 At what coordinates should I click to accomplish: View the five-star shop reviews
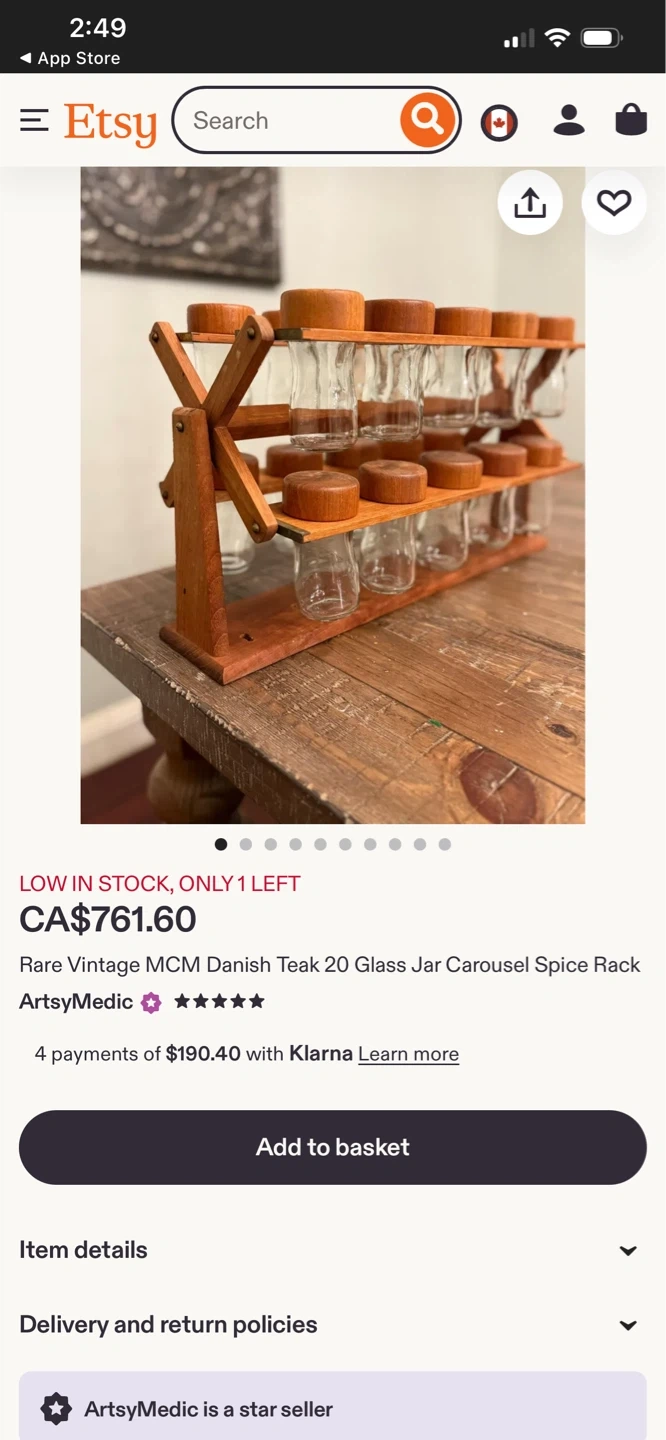pyautogui.click(x=219, y=1001)
